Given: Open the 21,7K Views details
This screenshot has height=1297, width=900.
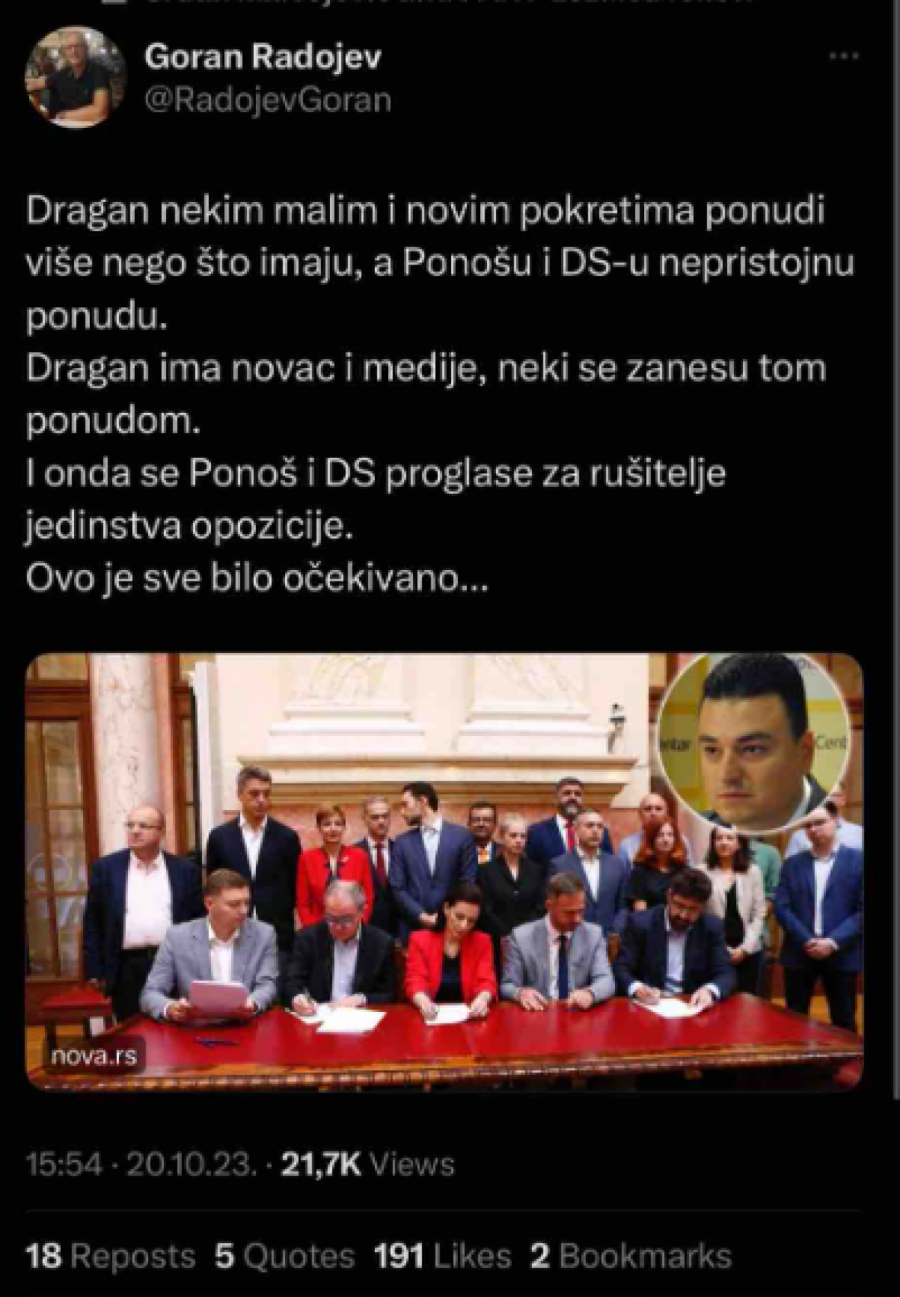Looking at the screenshot, I should coord(367,1165).
